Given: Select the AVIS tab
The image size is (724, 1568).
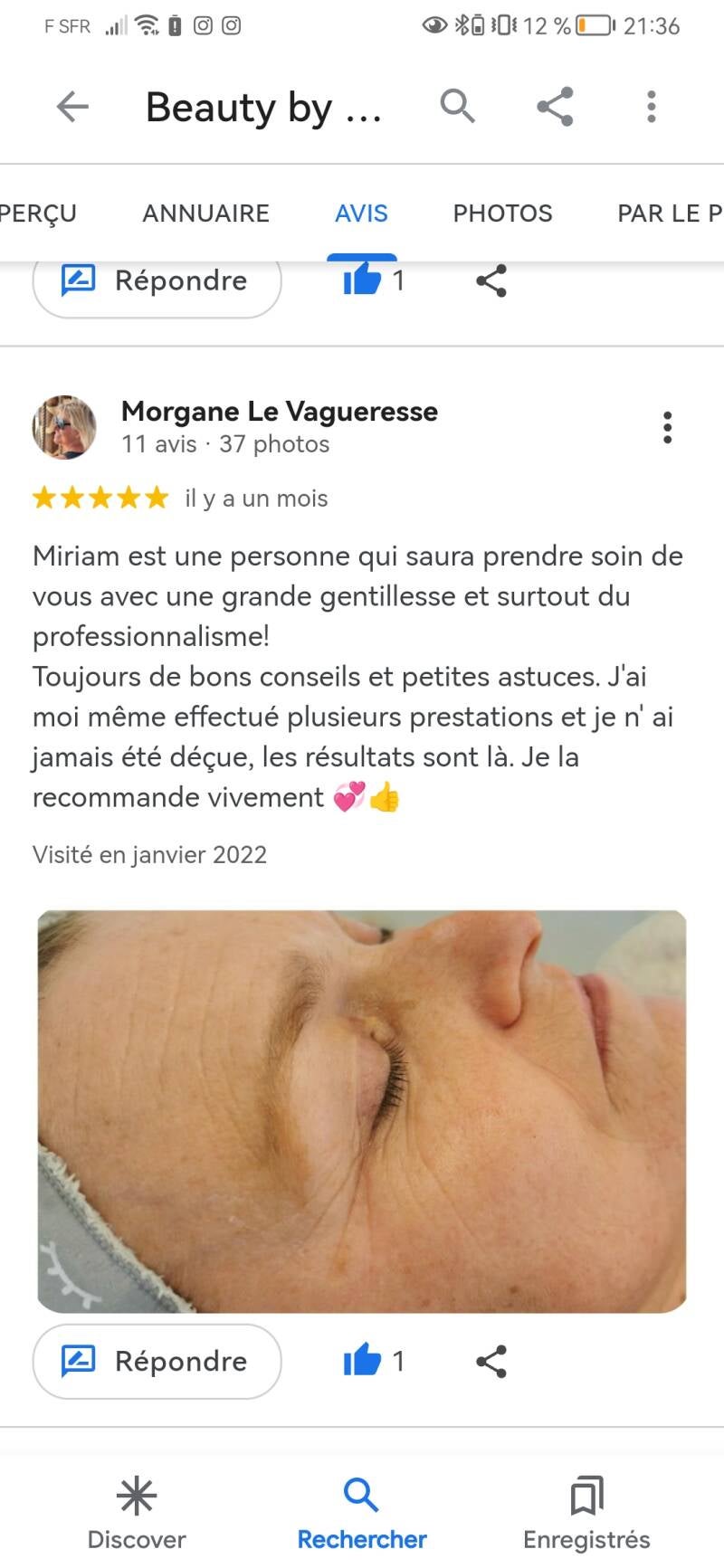Looking at the screenshot, I should click(x=361, y=214).
